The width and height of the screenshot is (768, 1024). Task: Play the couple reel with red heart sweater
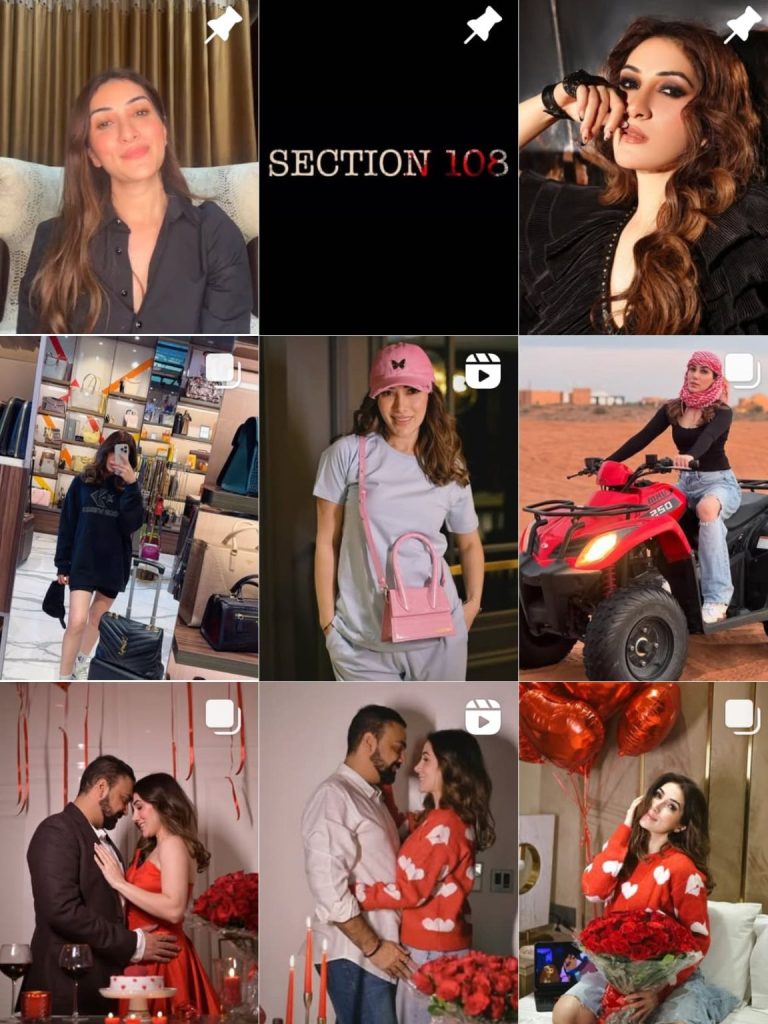[x=388, y=853]
